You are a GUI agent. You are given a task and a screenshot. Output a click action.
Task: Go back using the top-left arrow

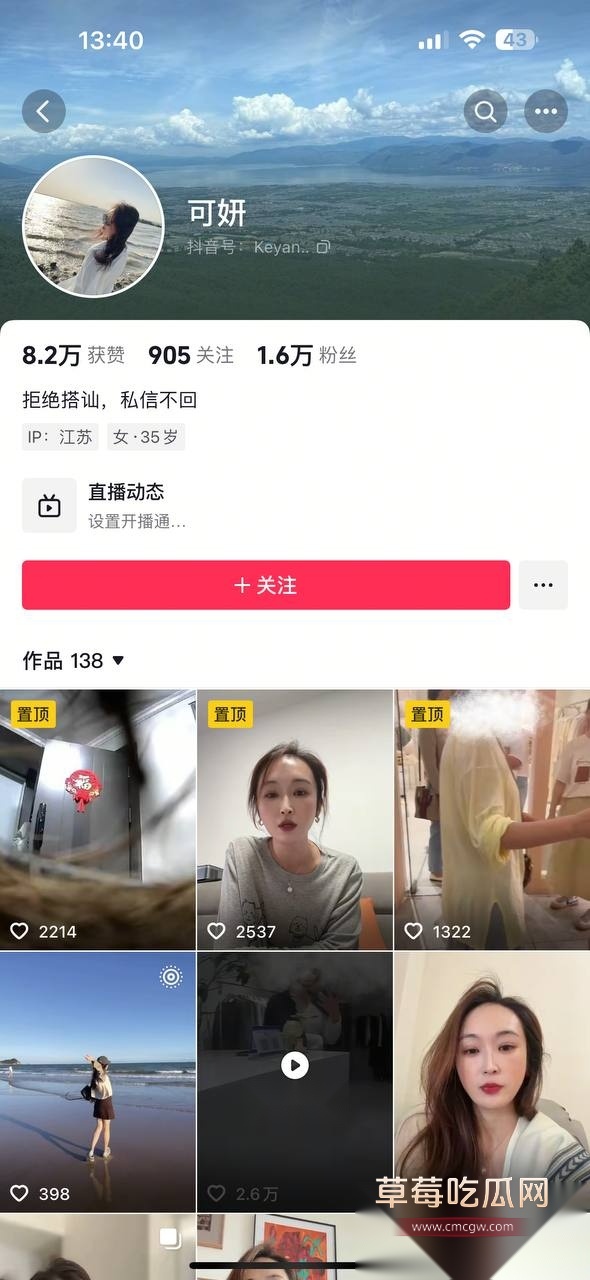43,112
